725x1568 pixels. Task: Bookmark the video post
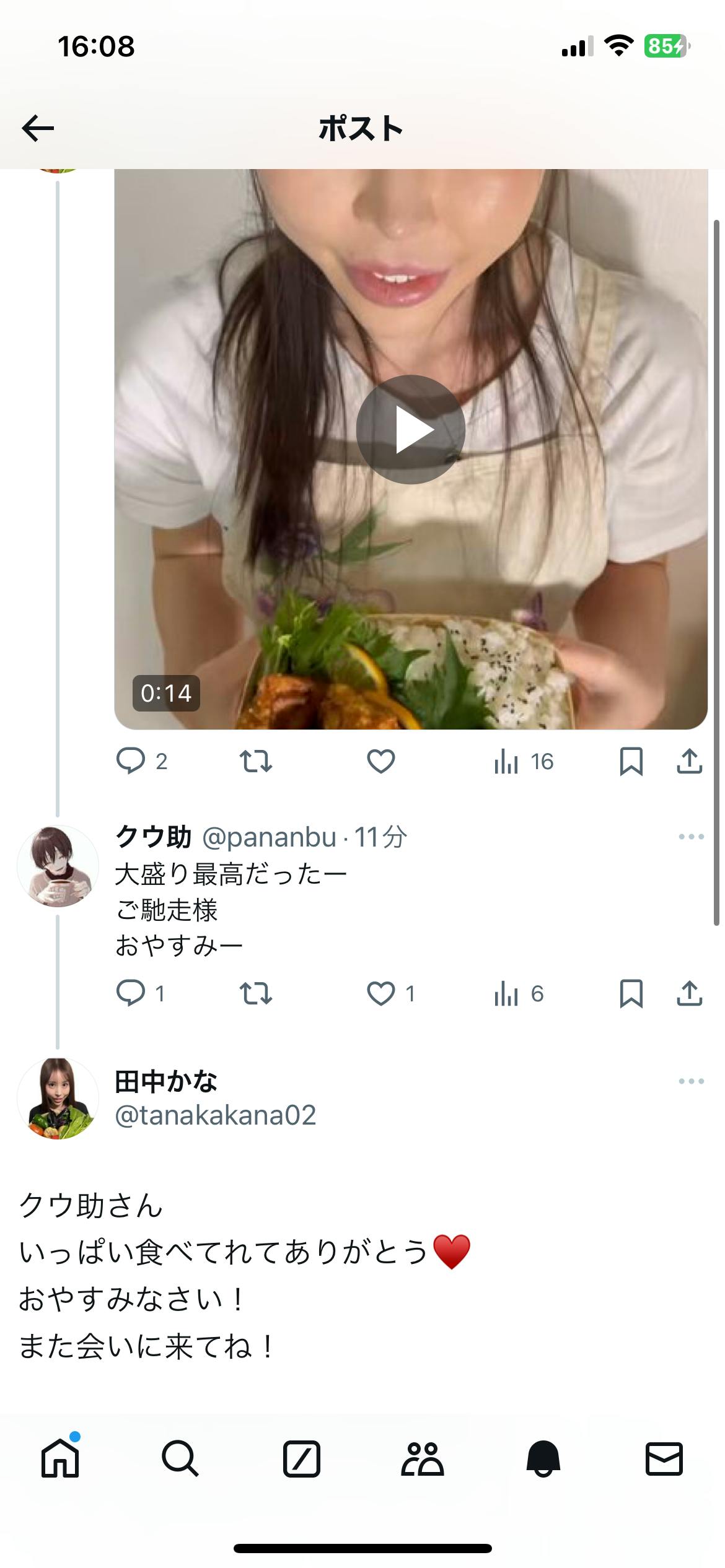[631, 761]
